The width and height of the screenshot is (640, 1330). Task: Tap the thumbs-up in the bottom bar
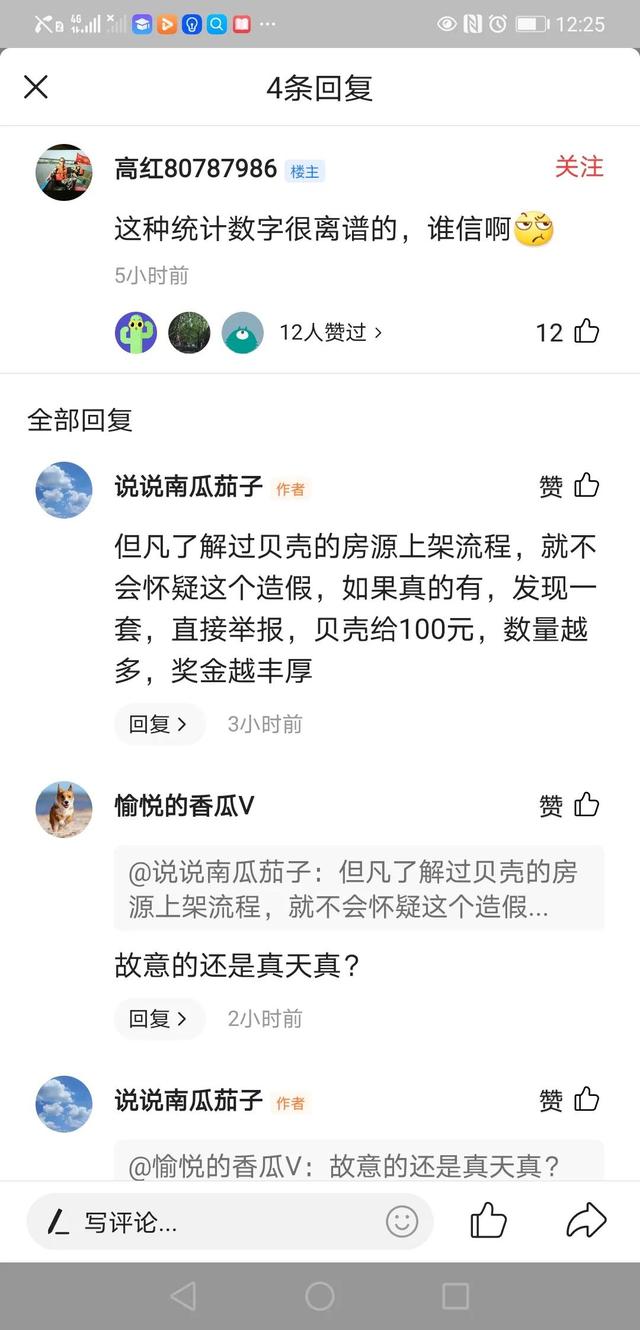click(488, 1221)
